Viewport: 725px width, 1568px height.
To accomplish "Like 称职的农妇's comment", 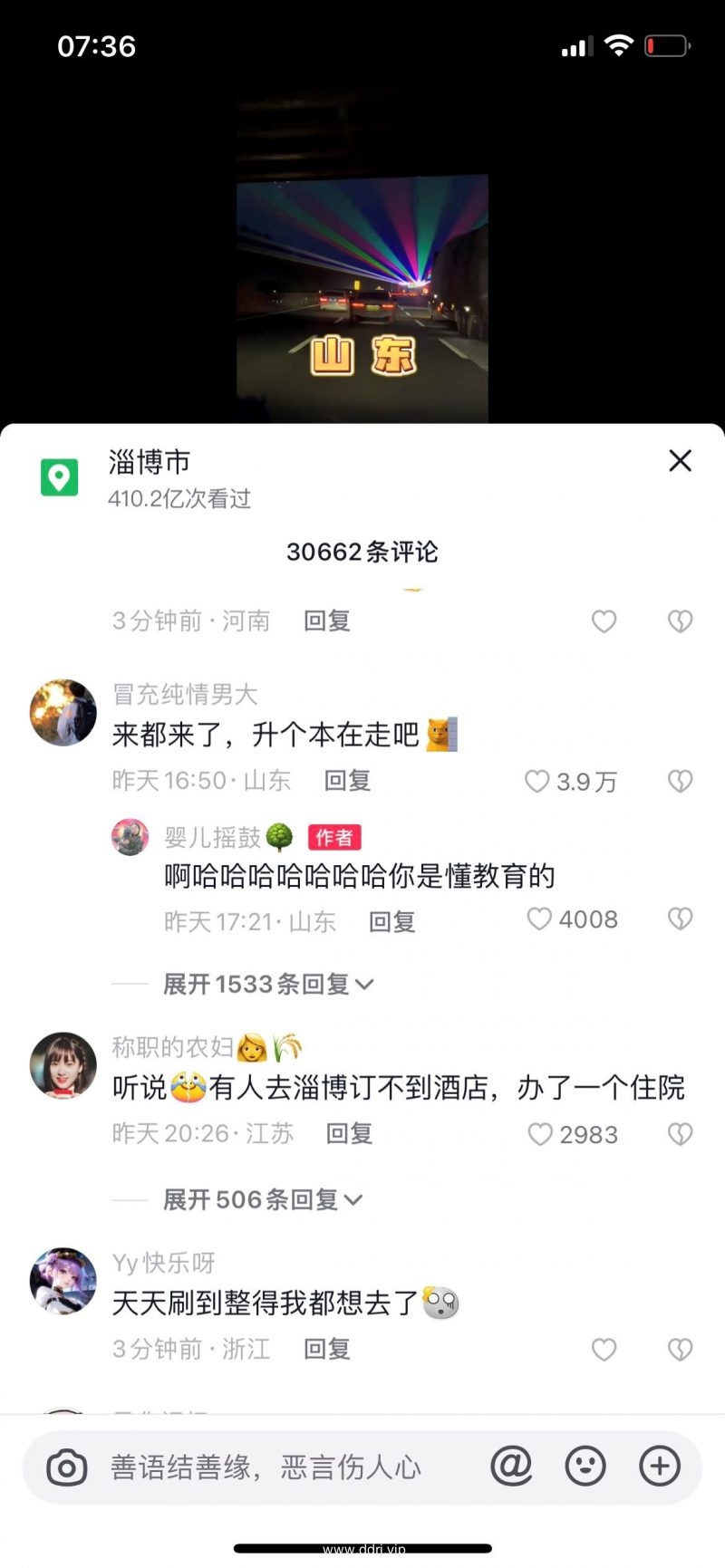I will 541,1134.
